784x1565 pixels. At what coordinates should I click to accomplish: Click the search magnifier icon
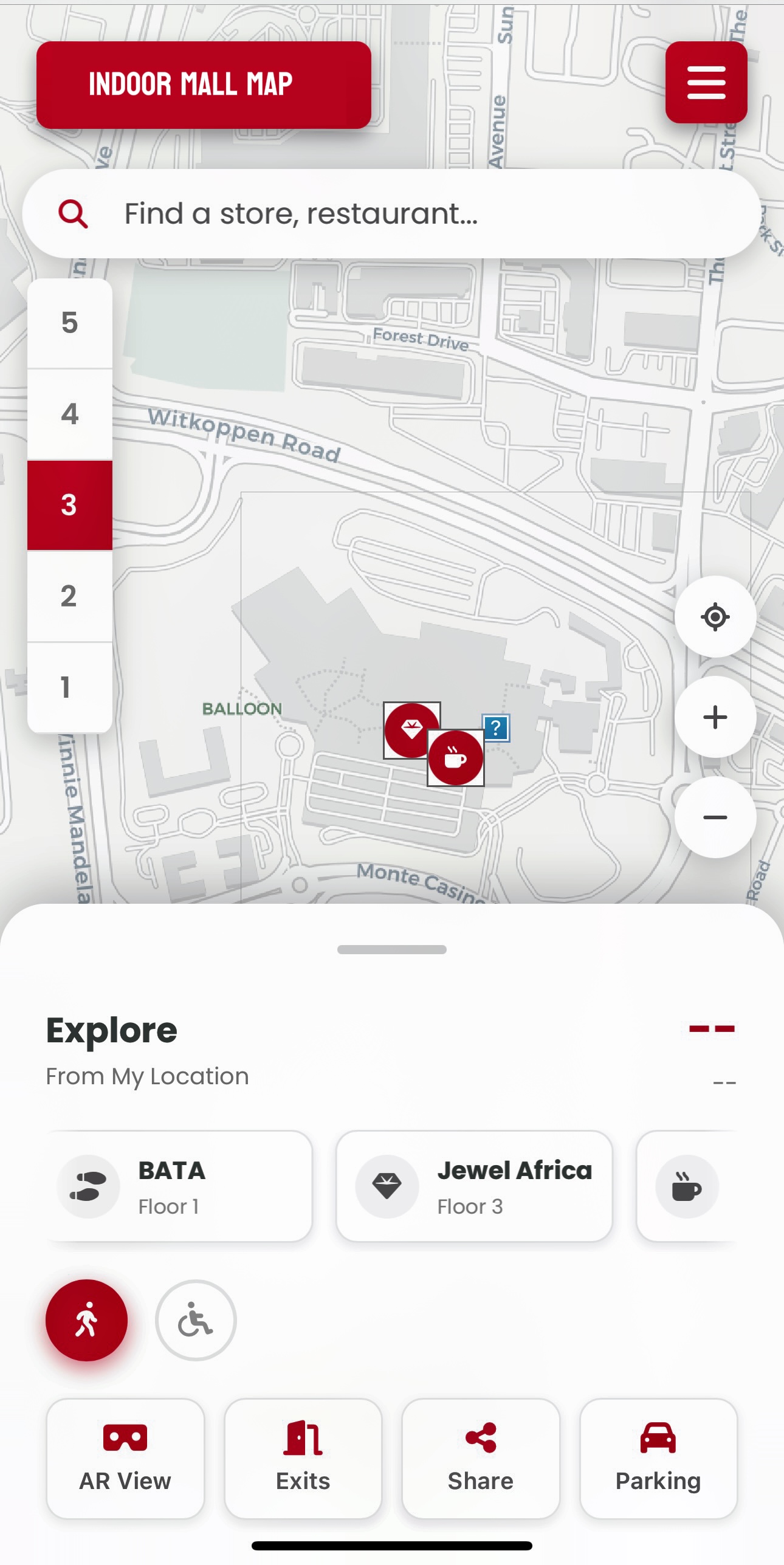(73, 214)
